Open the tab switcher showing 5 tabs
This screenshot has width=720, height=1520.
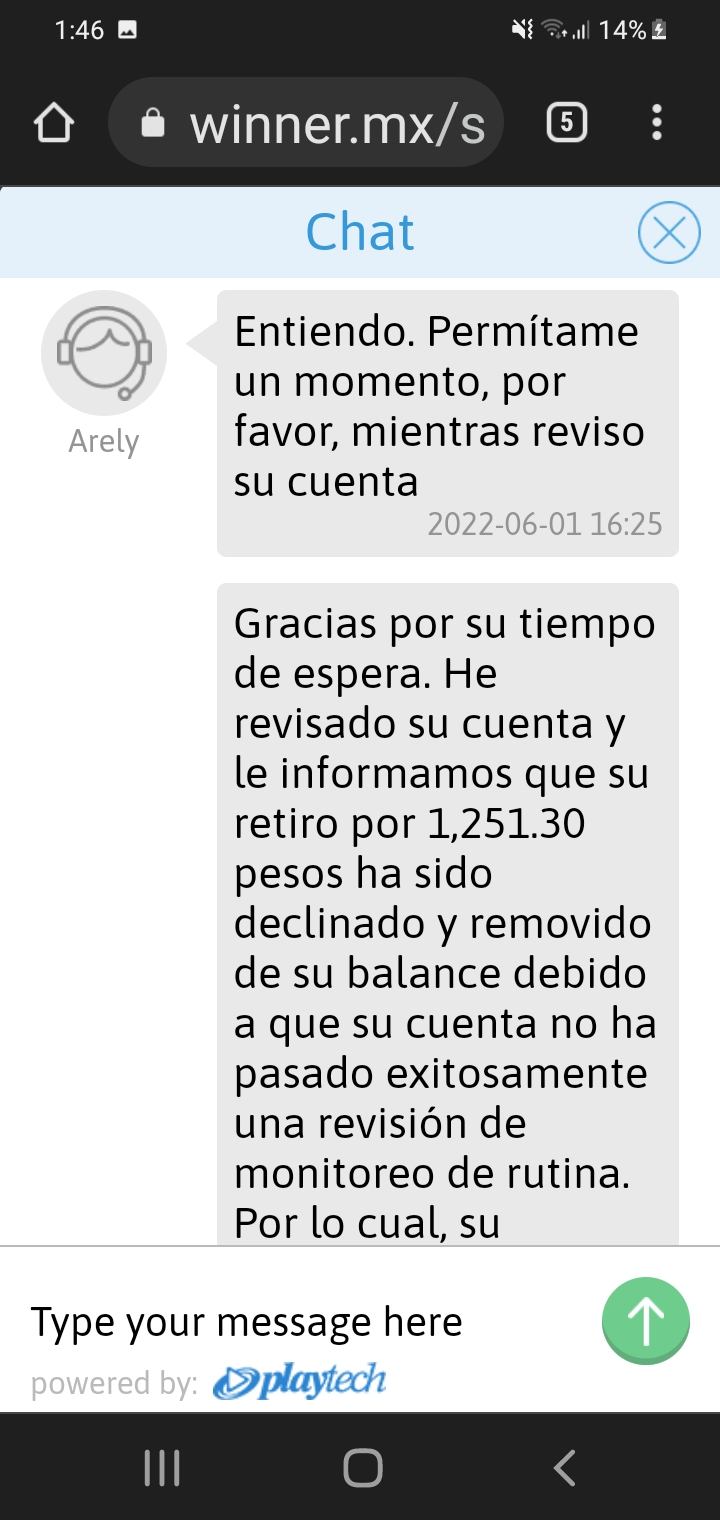tap(566, 124)
